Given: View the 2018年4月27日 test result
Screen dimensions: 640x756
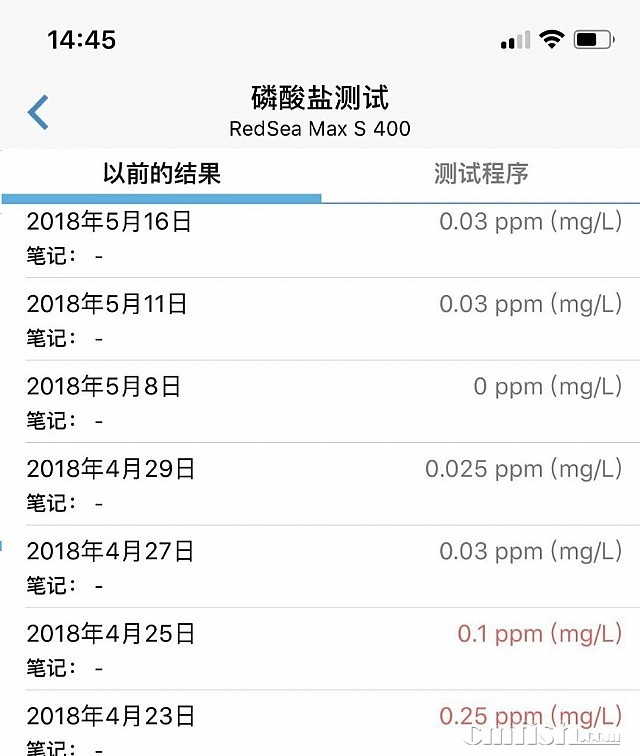Looking at the screenshot, I should 320,566.
